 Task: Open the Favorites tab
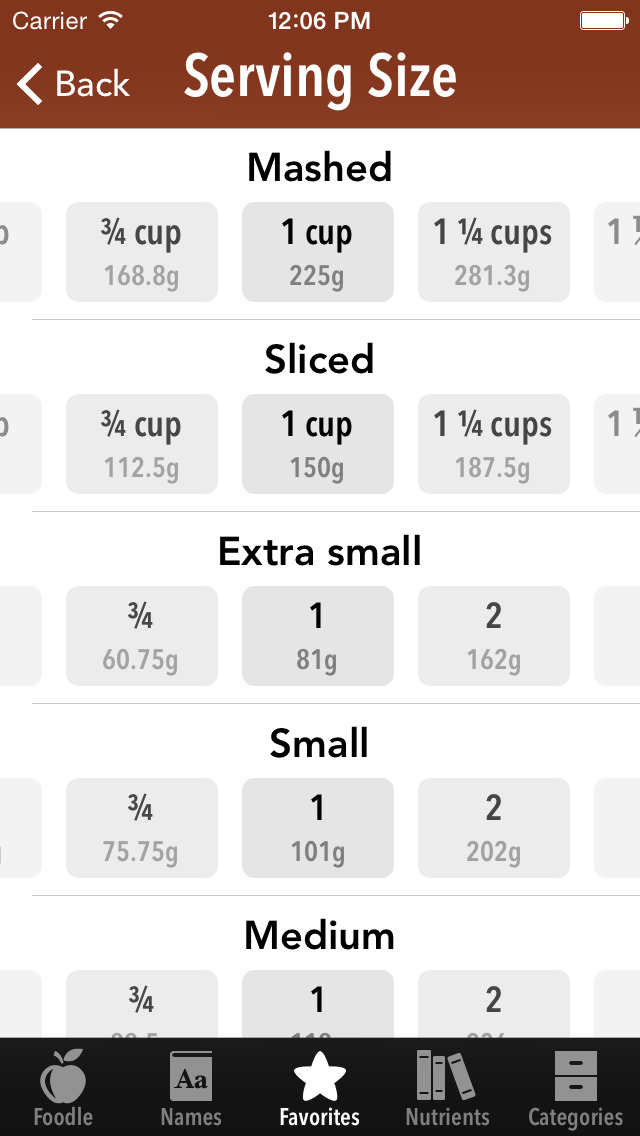[x=320, y=1087]
